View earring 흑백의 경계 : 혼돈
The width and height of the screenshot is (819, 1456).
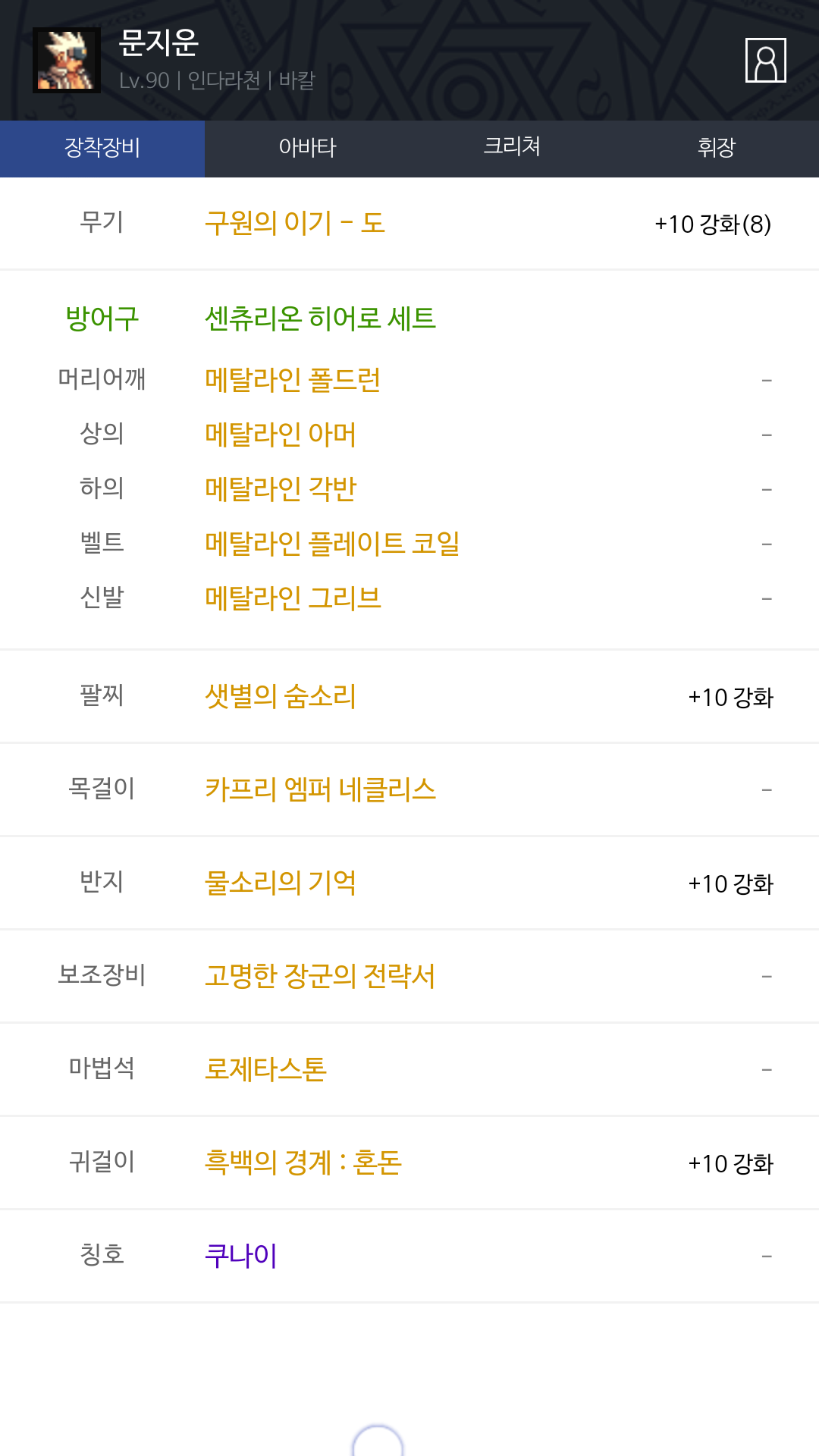point(303,1162)
